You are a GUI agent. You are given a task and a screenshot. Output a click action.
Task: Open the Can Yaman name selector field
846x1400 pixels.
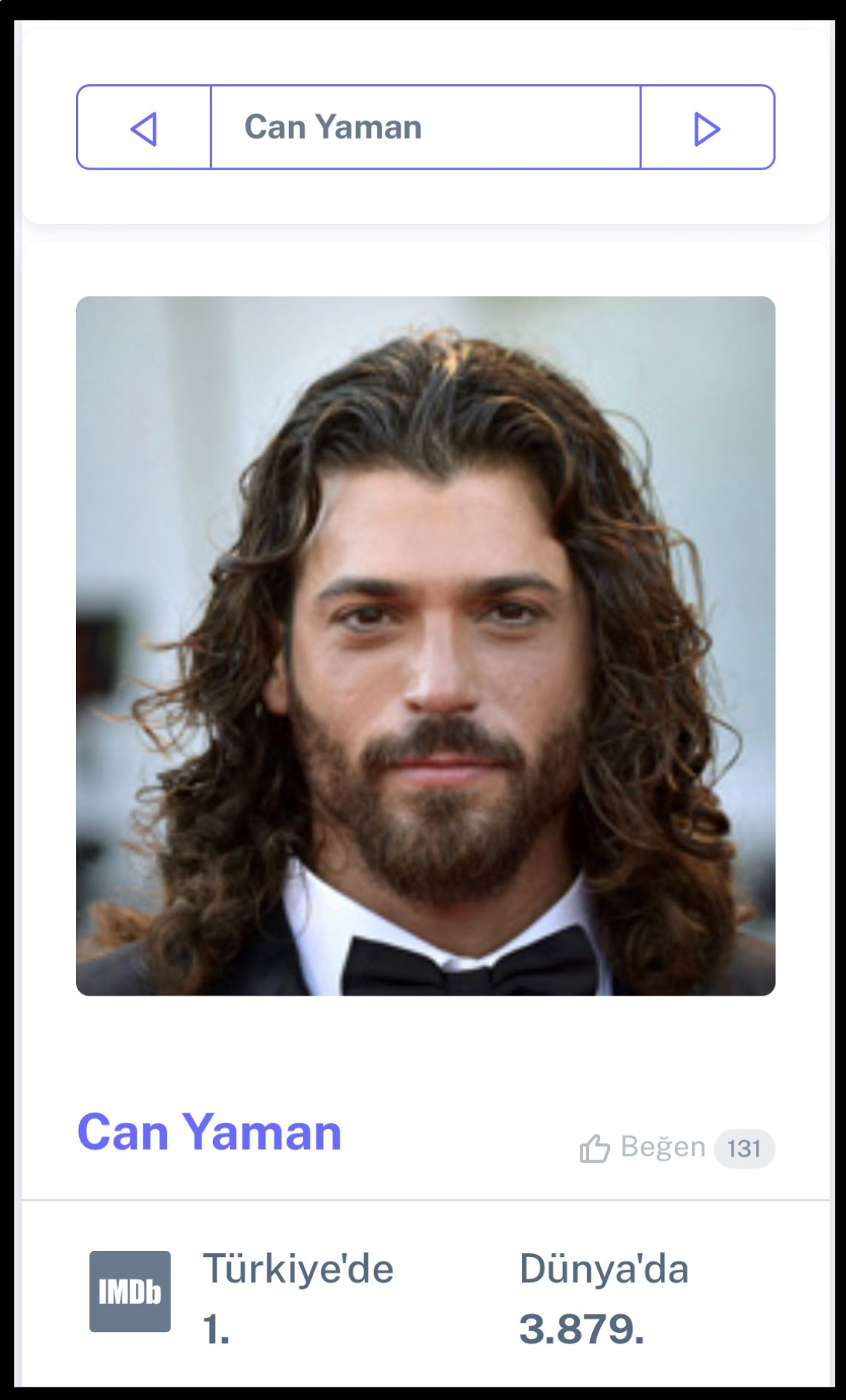click(425, 127)
